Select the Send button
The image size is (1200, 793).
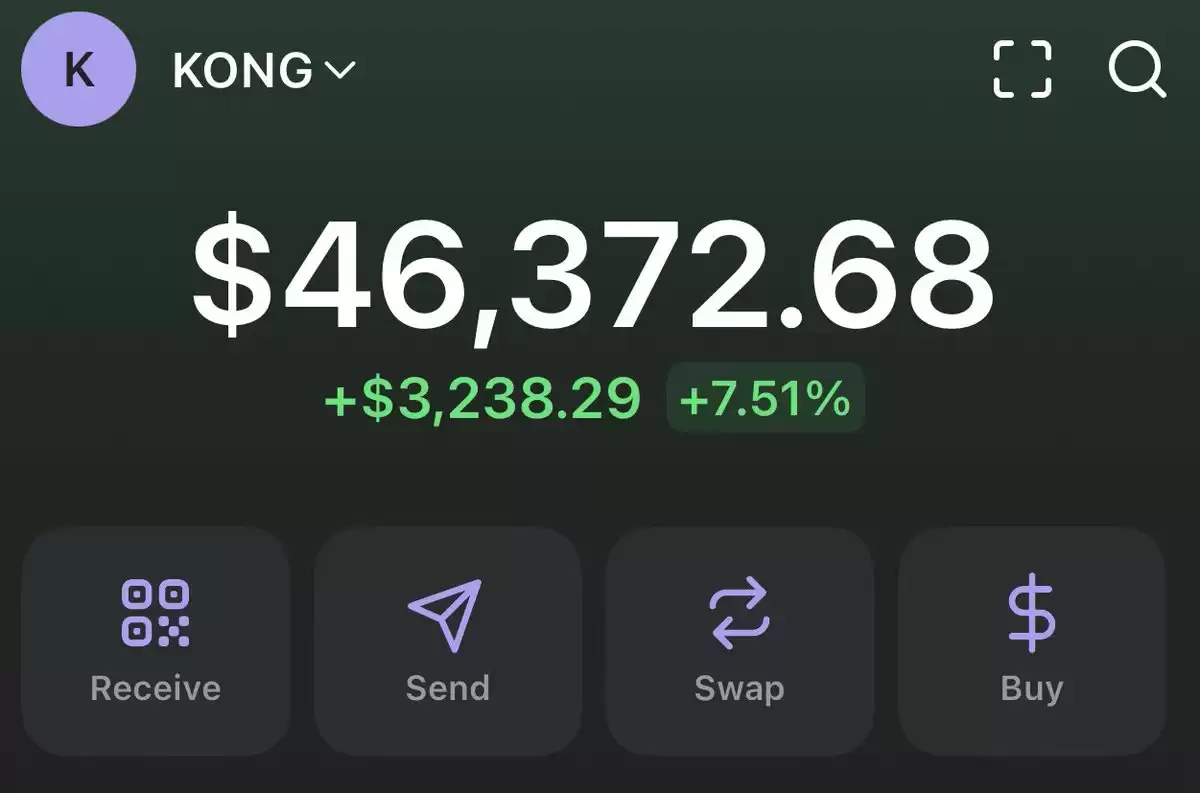(447, 641)
